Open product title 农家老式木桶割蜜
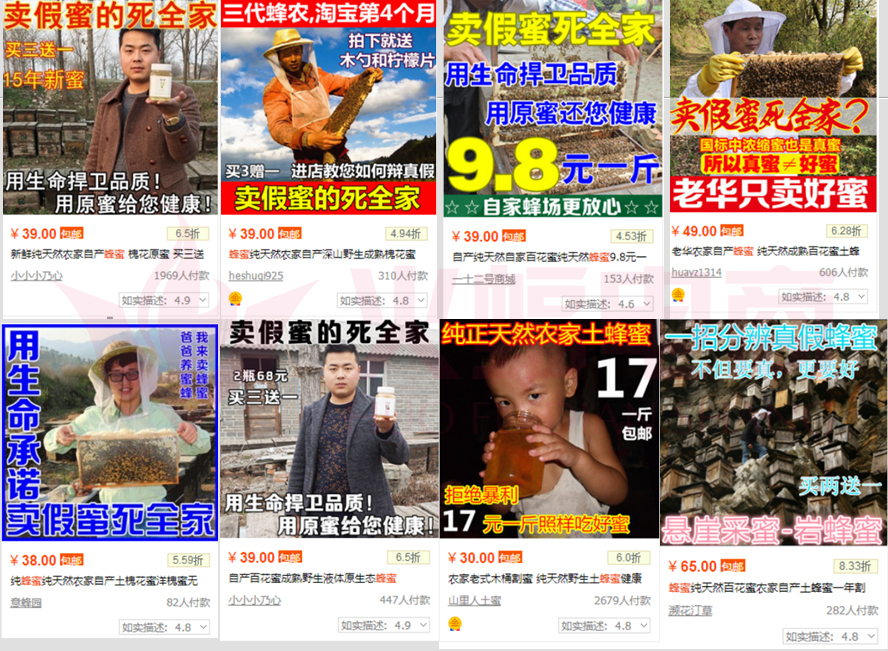This screenshot has width=888, height=651. coord(545,578)
